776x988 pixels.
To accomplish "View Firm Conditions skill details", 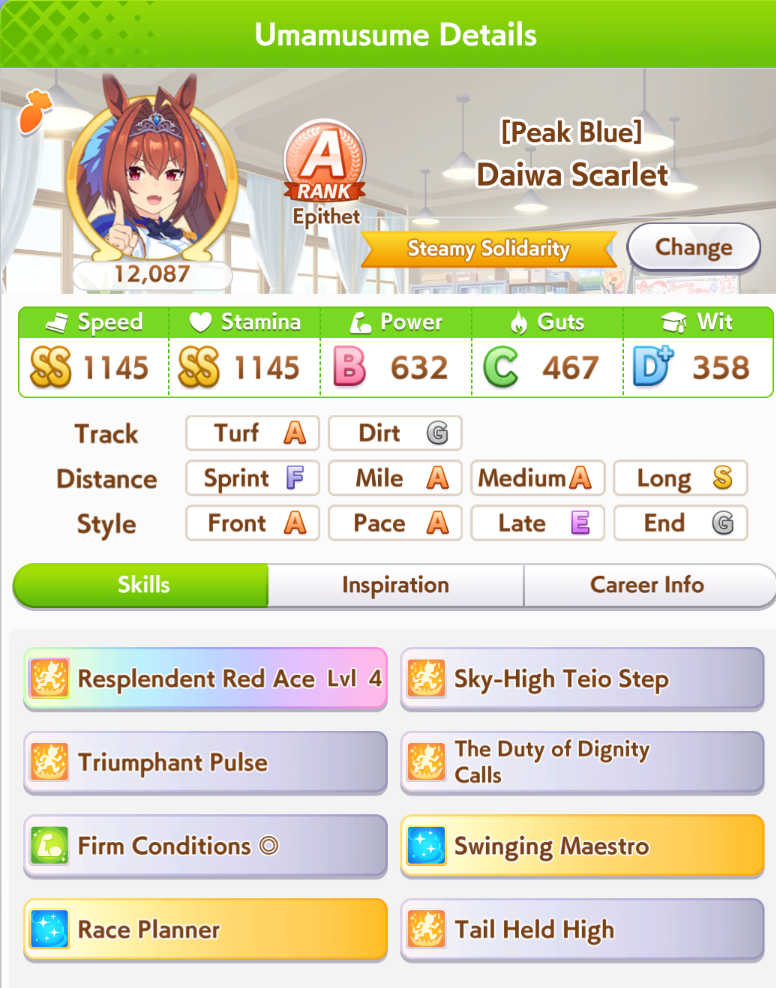I will (x=205, y=846).
